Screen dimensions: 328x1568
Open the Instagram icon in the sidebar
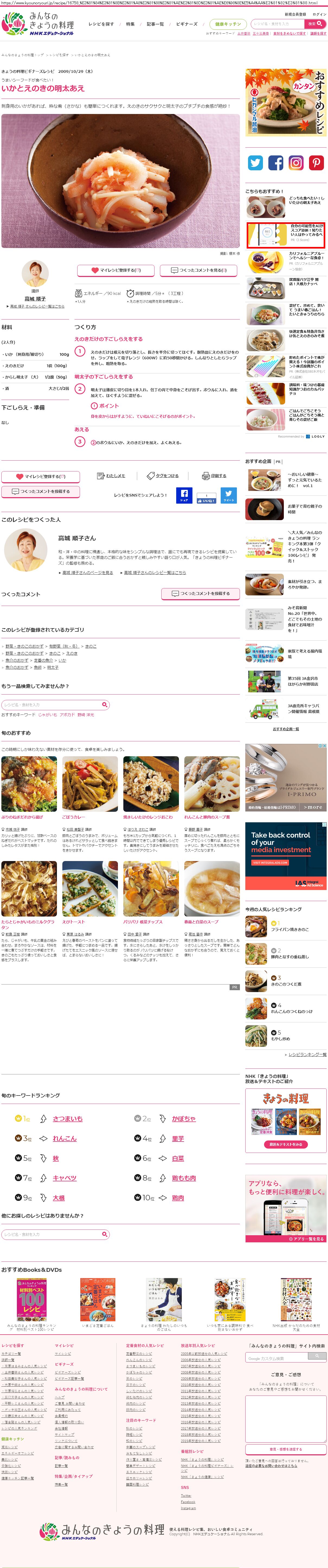(x=296, y=162)
